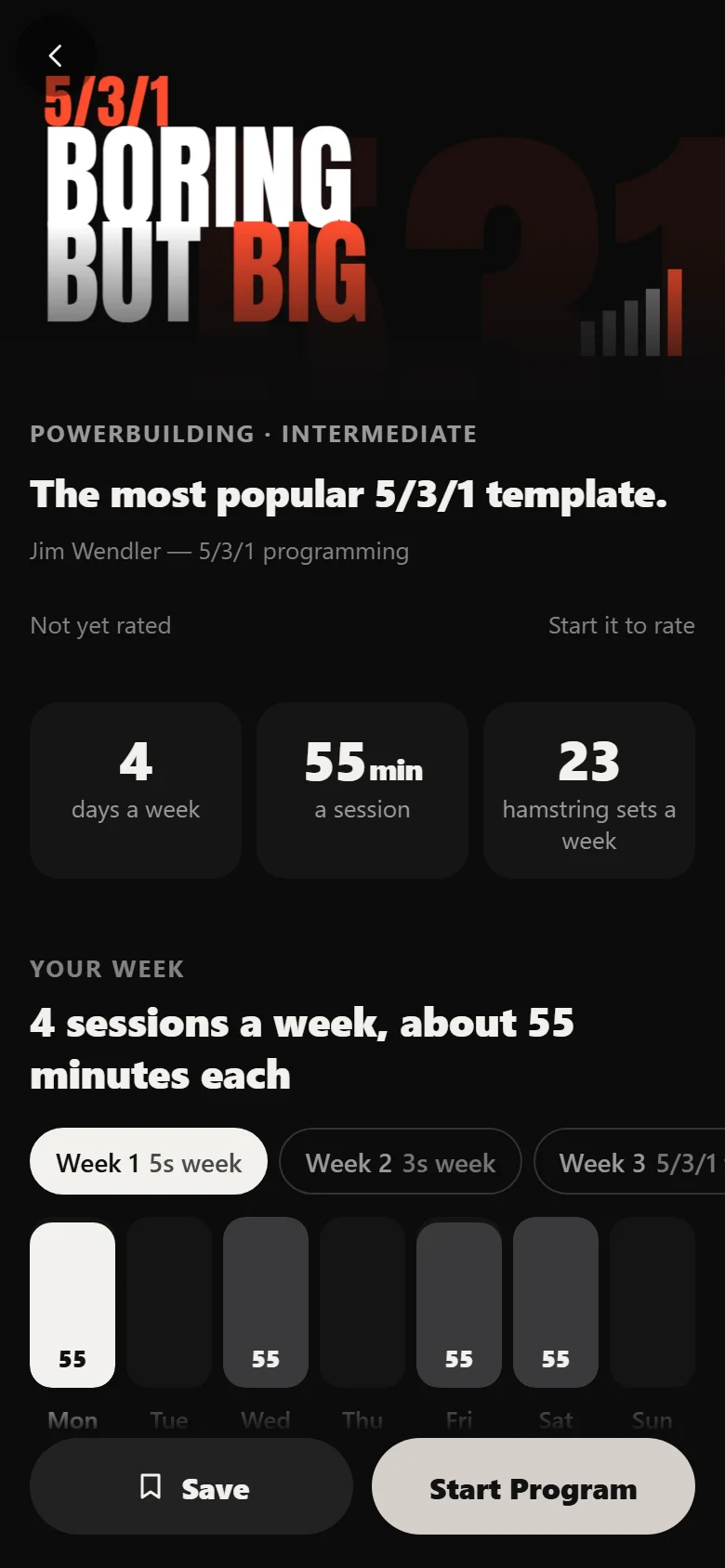Image resolution: width=725 pixels, height=1568 pixels.
Task: Pick Saturday's 55-minute session bar
Action: click(x=556, y=1302)
